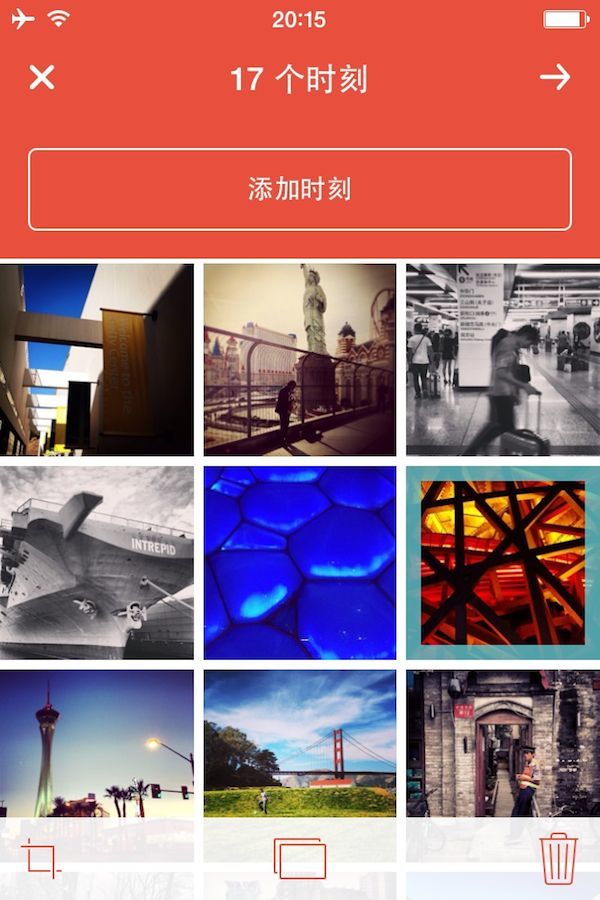600x900 pixels.
Task: Proceed with the forward arrow
Action: tap(555, 77)
